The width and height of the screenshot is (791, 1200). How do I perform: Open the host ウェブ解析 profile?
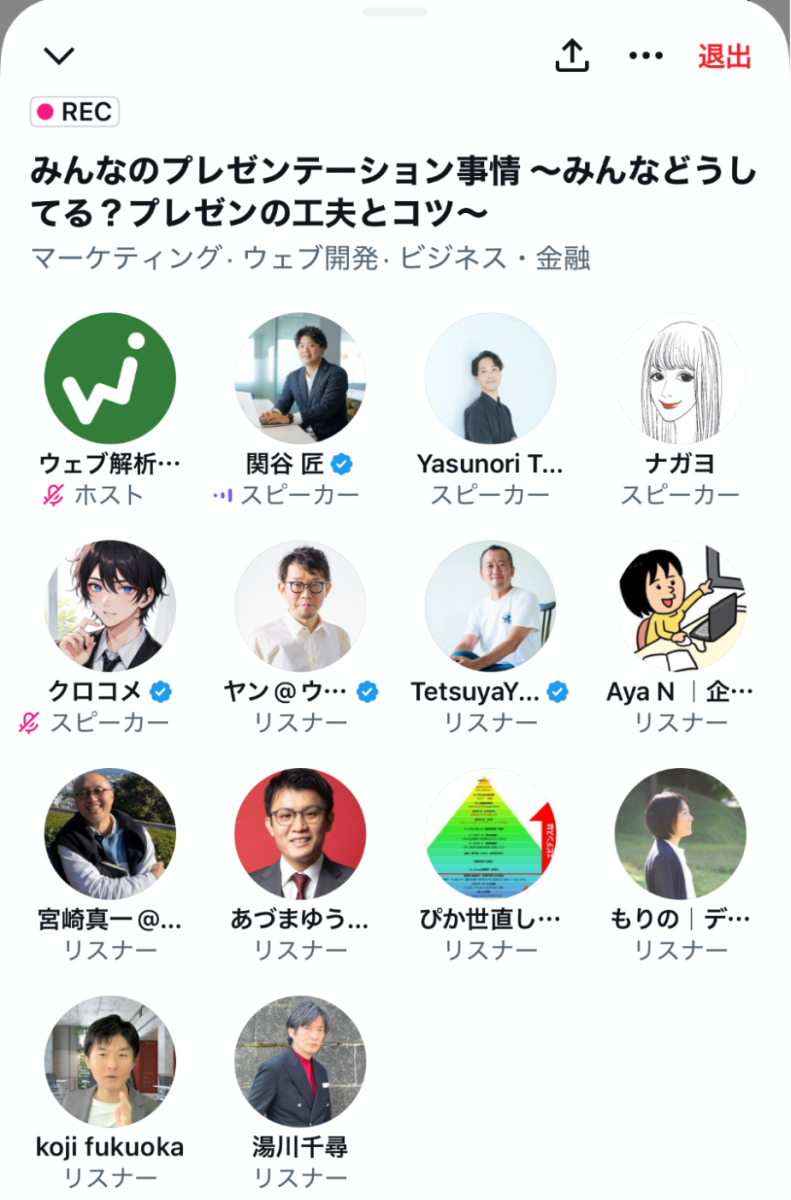pos(110,378)
